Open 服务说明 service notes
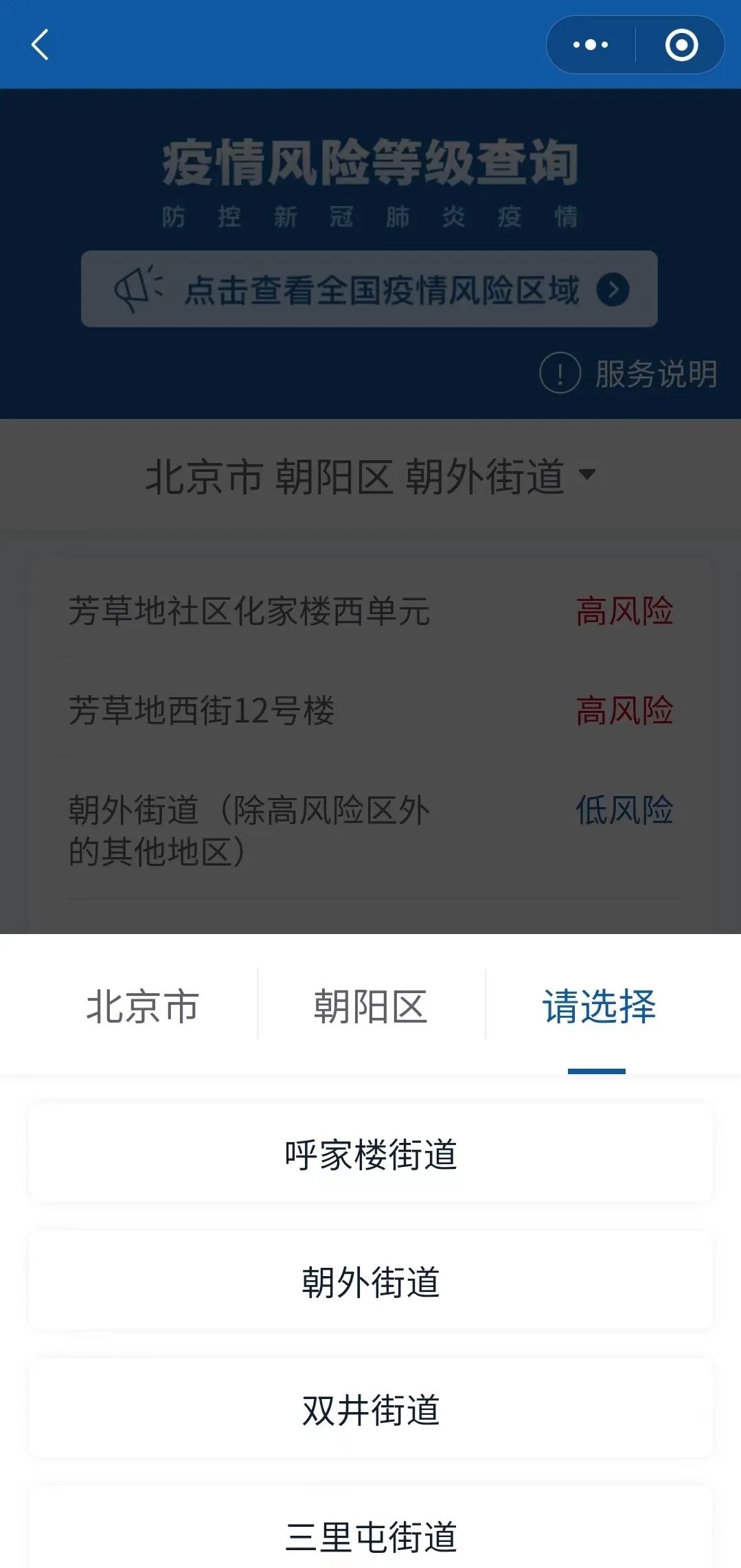 (x=629, y=374)
